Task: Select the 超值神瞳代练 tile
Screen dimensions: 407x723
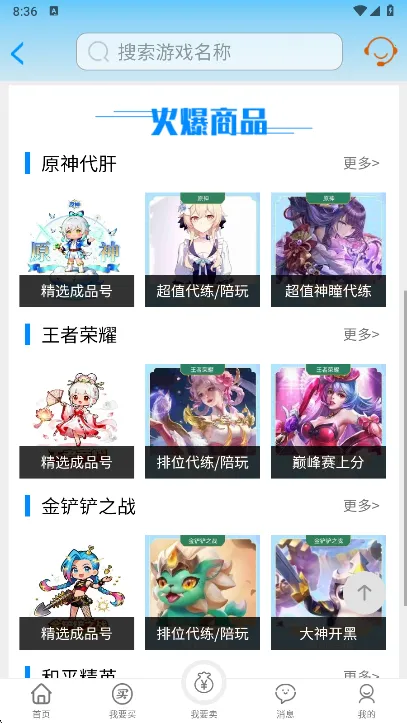Action: 328,249
